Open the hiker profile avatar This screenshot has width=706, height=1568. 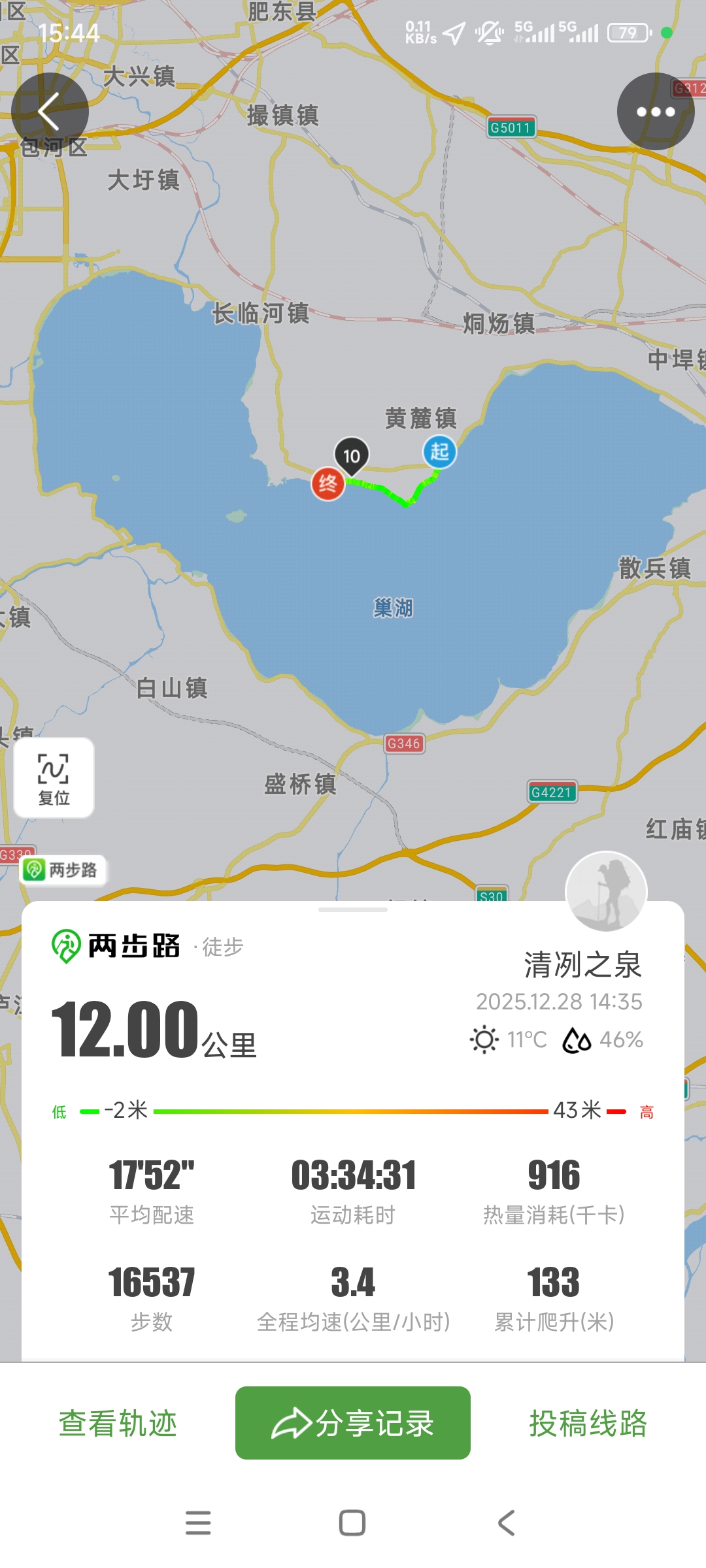[x=606, y=891]
